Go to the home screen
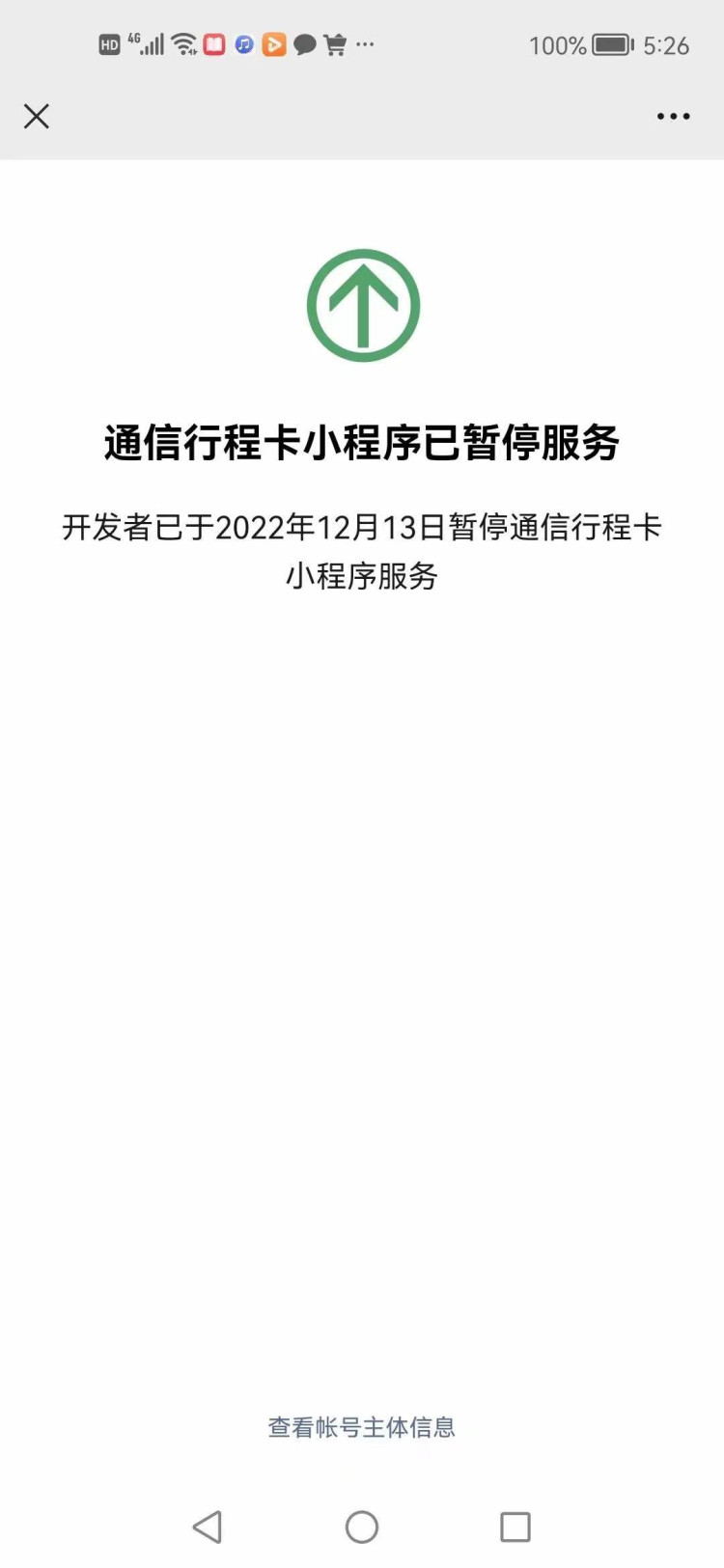This screenshot has height=1568, width=724. pyautogui.click(x=362, y=1527)
